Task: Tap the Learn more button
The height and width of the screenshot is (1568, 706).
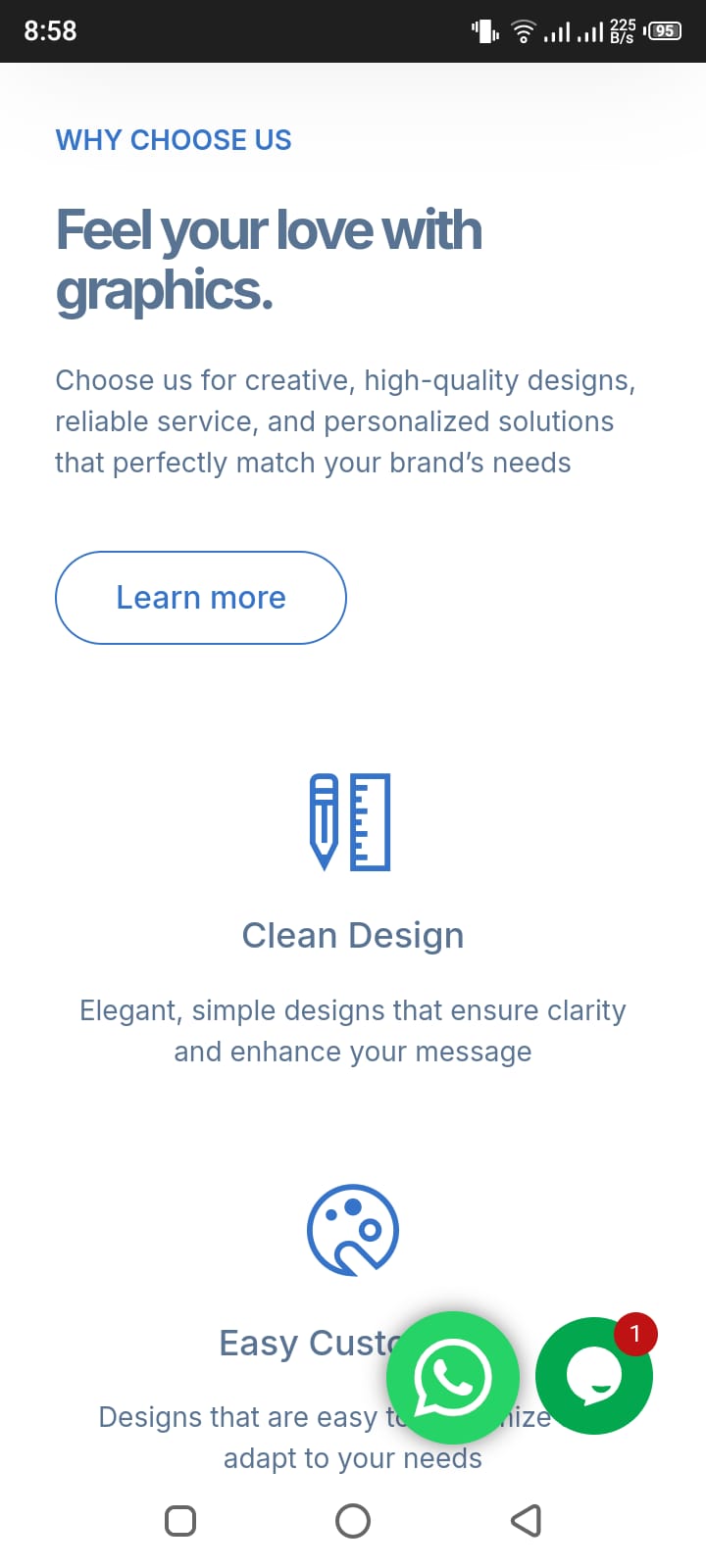Action: click(x=201, y=598)
